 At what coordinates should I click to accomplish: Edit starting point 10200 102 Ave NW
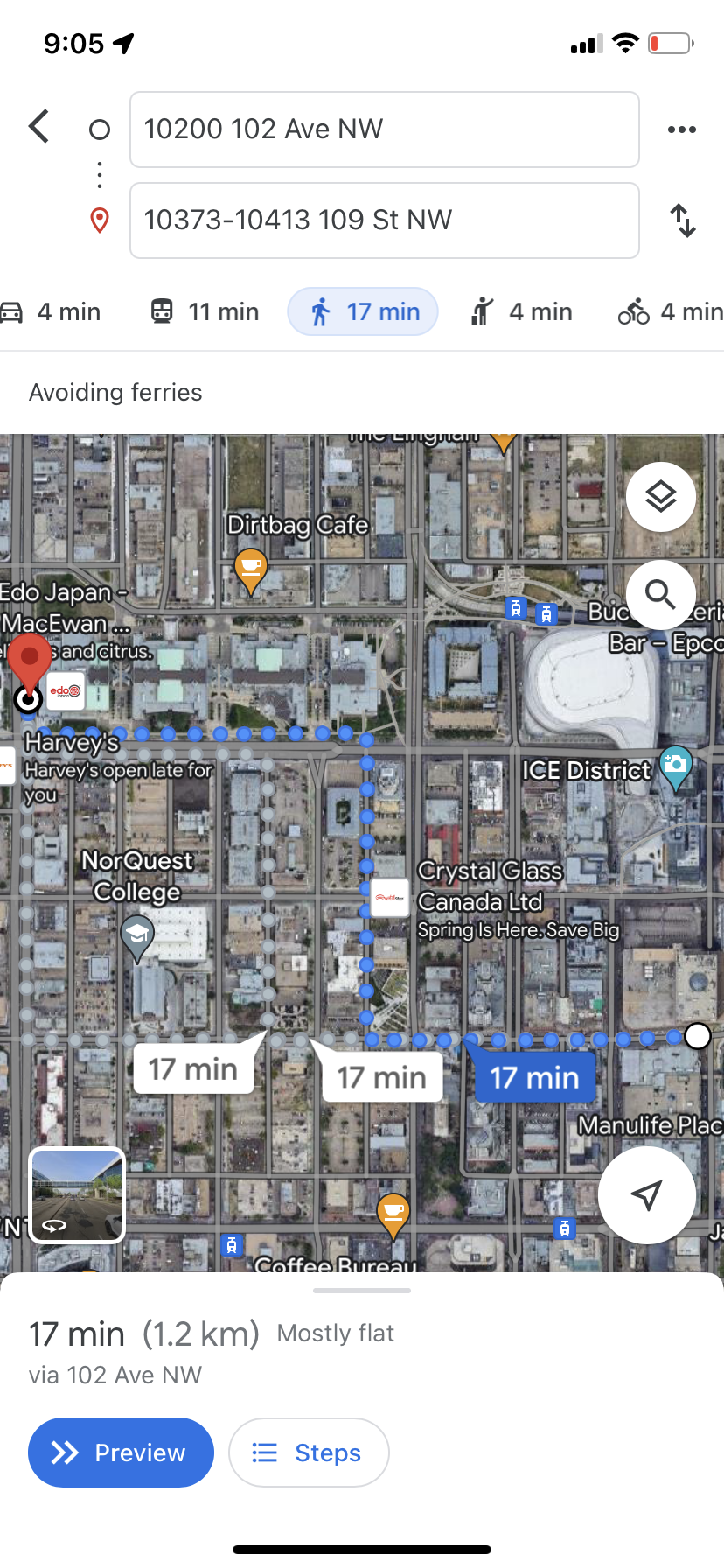point(384,129)
